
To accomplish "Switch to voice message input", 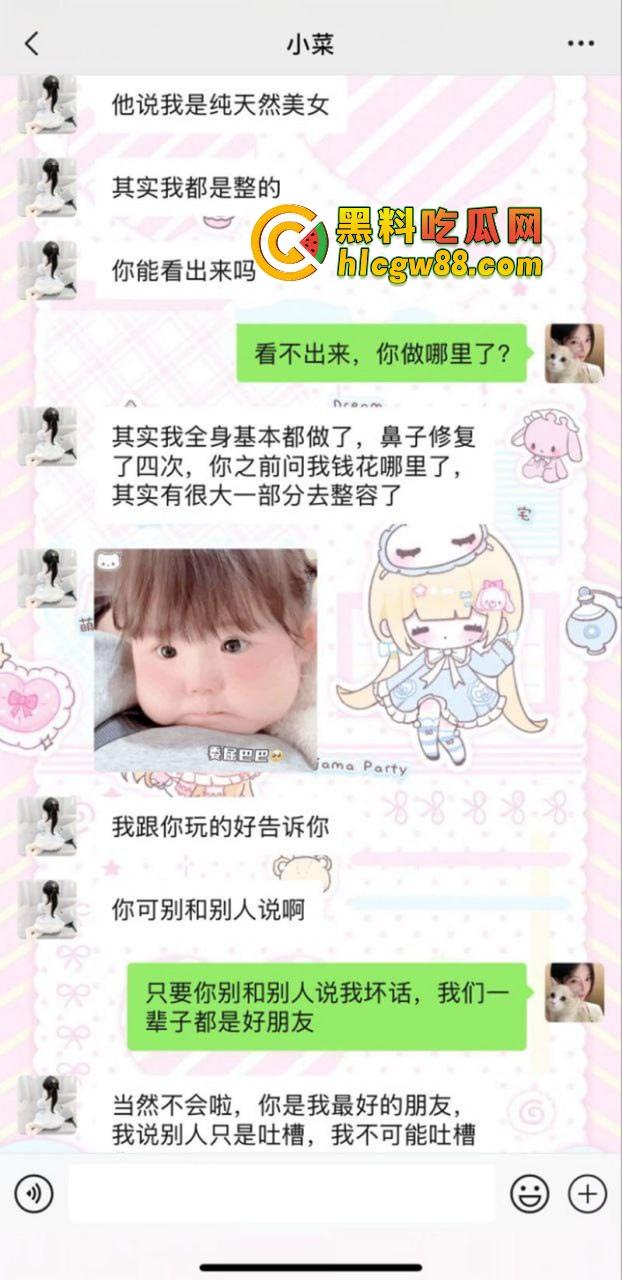I will [x=33, y=1193].
